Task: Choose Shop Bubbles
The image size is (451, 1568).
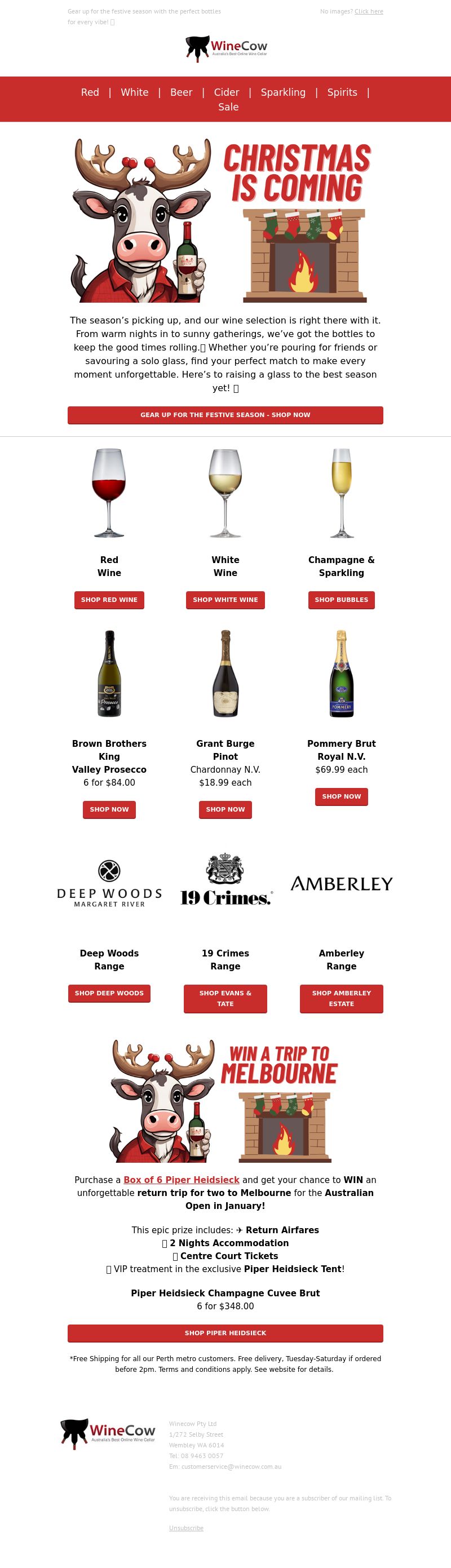Action: [x=342, y=600]
